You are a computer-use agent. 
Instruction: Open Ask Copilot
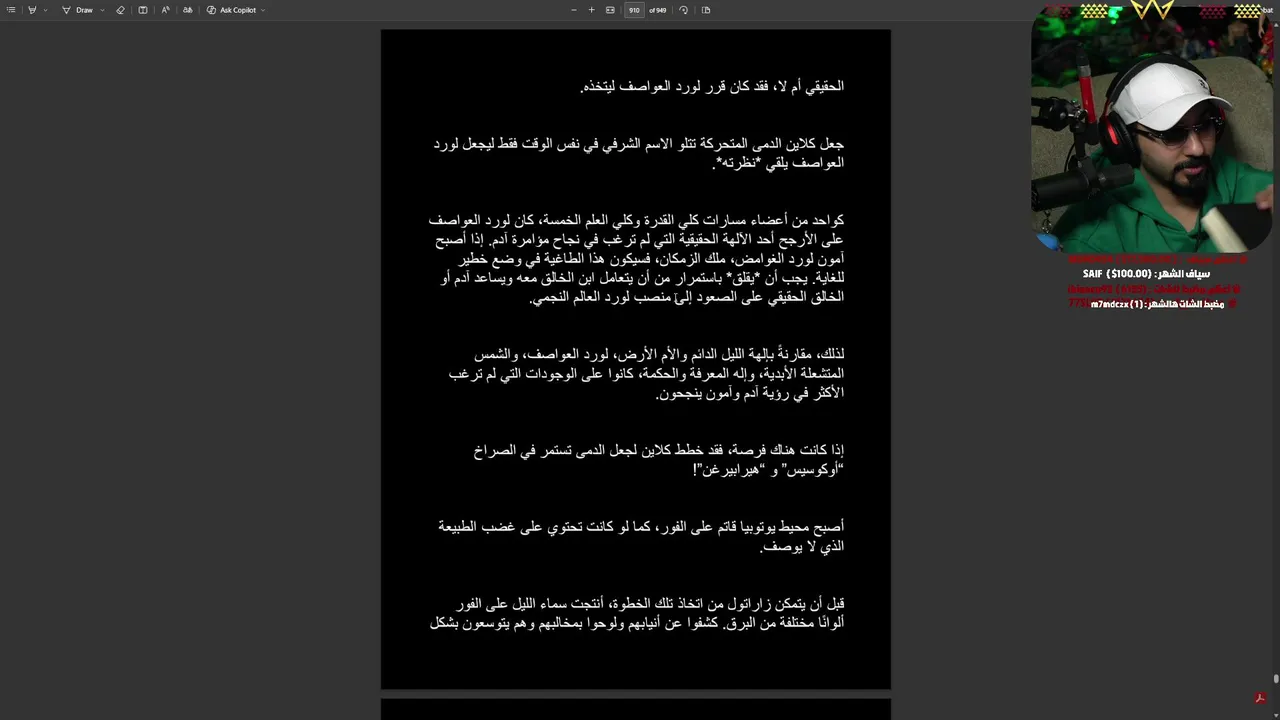(x=232, y=10)
